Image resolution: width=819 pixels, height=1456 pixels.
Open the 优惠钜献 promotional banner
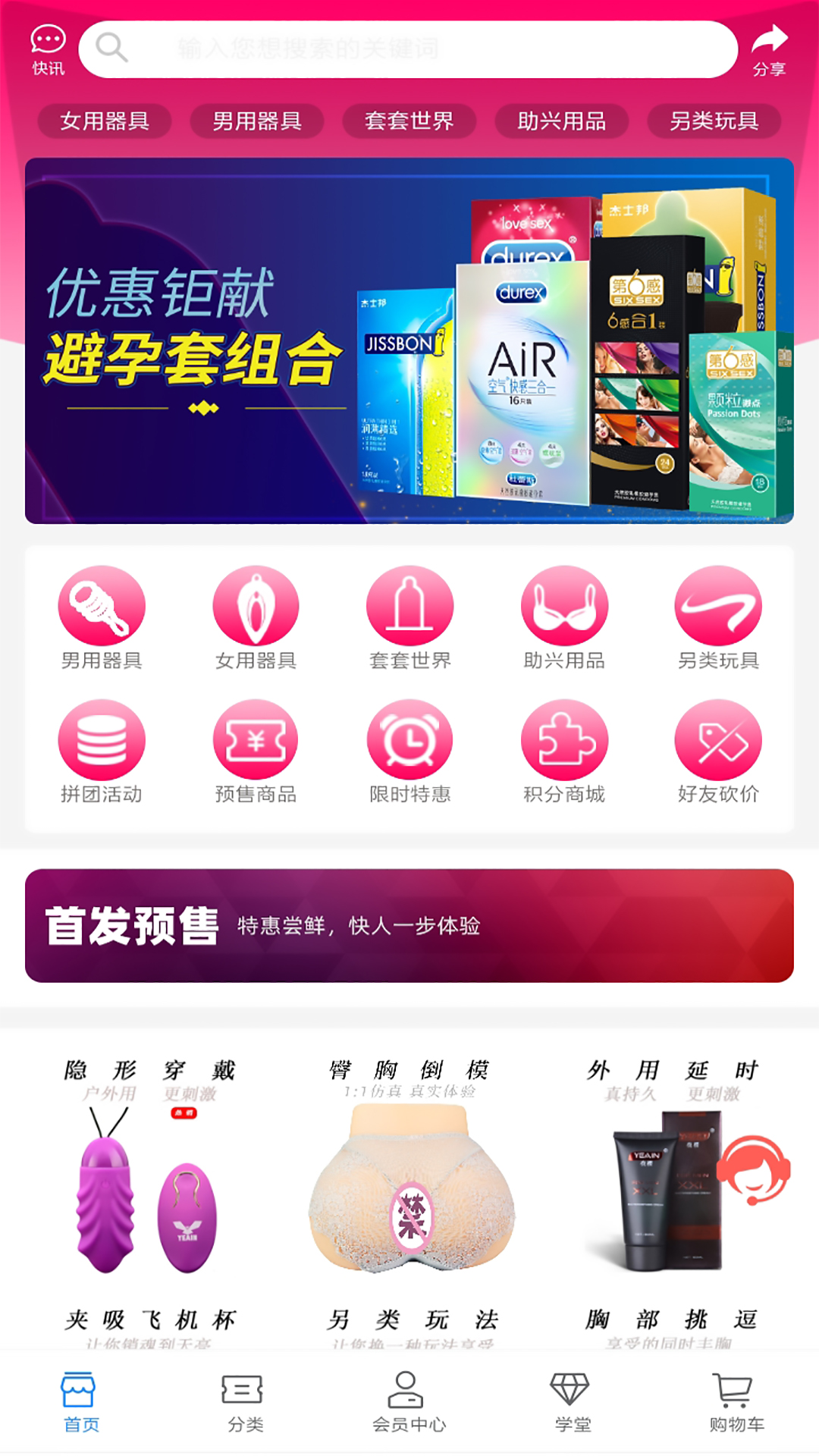click(x=409, y=340)
